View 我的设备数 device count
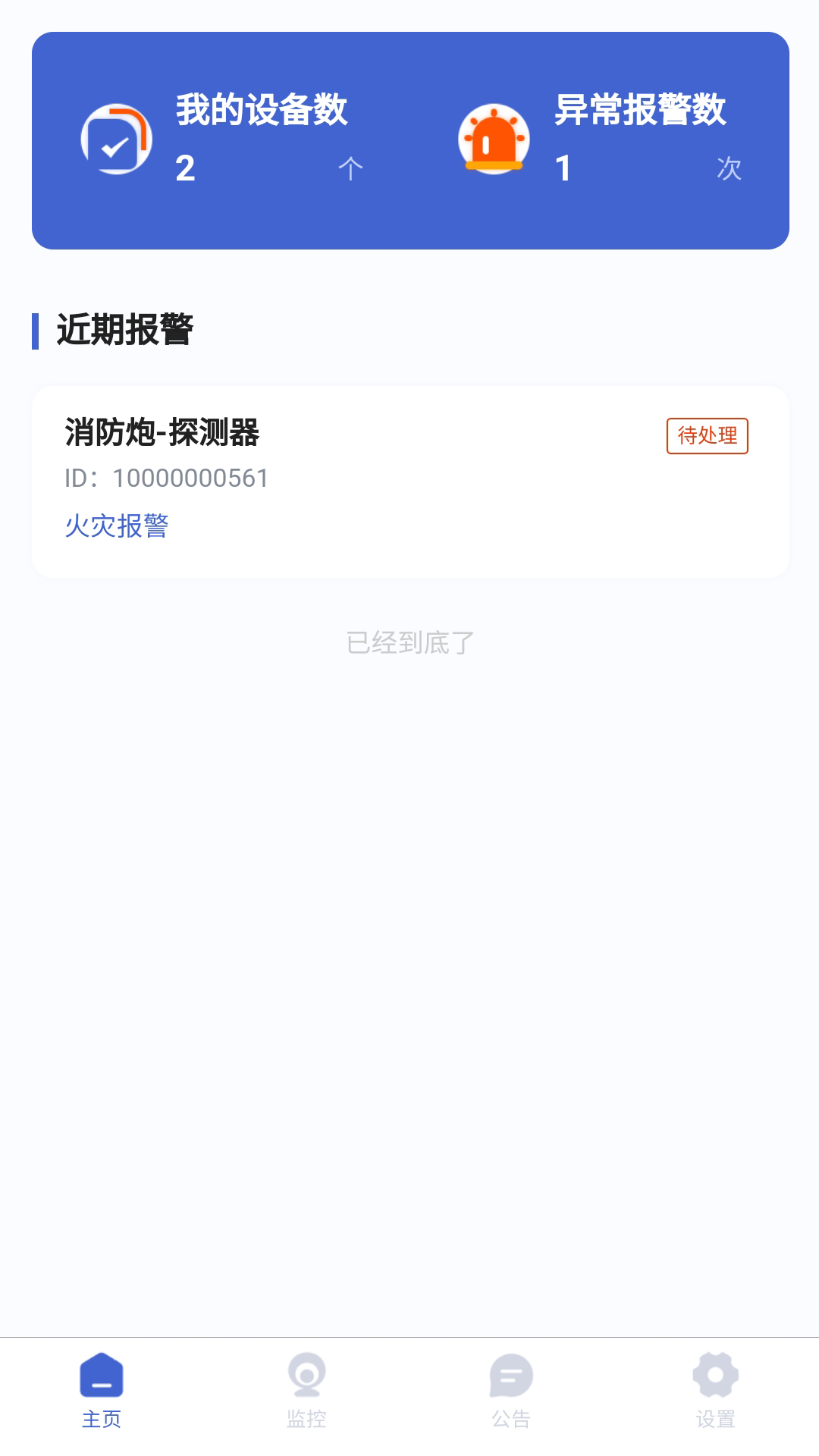This screenshot has width=819, height=1456. click(x=223, y=140)
